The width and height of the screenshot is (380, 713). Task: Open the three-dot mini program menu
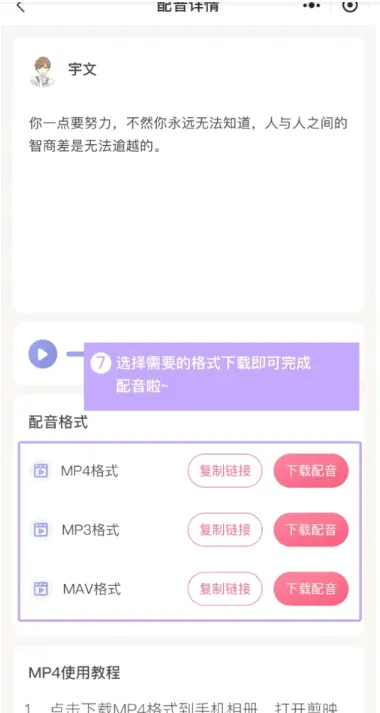(311, 5)
